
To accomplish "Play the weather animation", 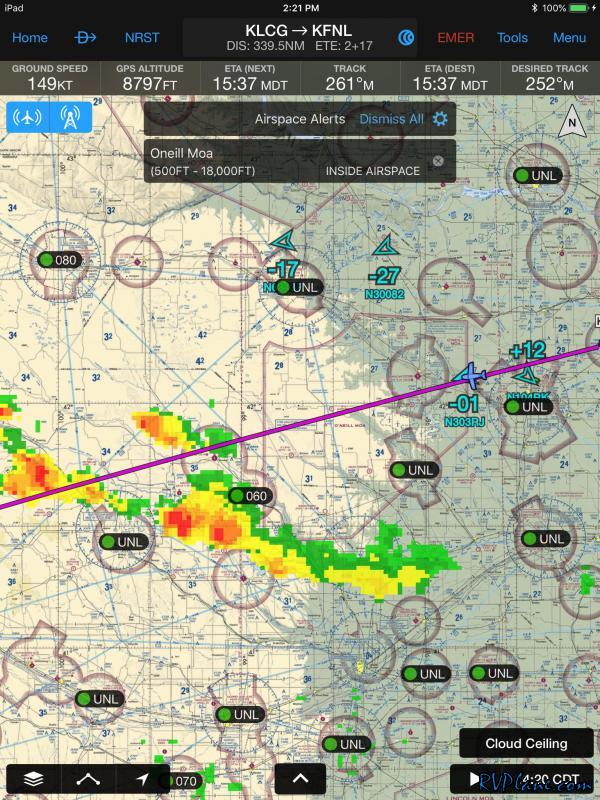I will pyautogui.click(x=475, y=779).
